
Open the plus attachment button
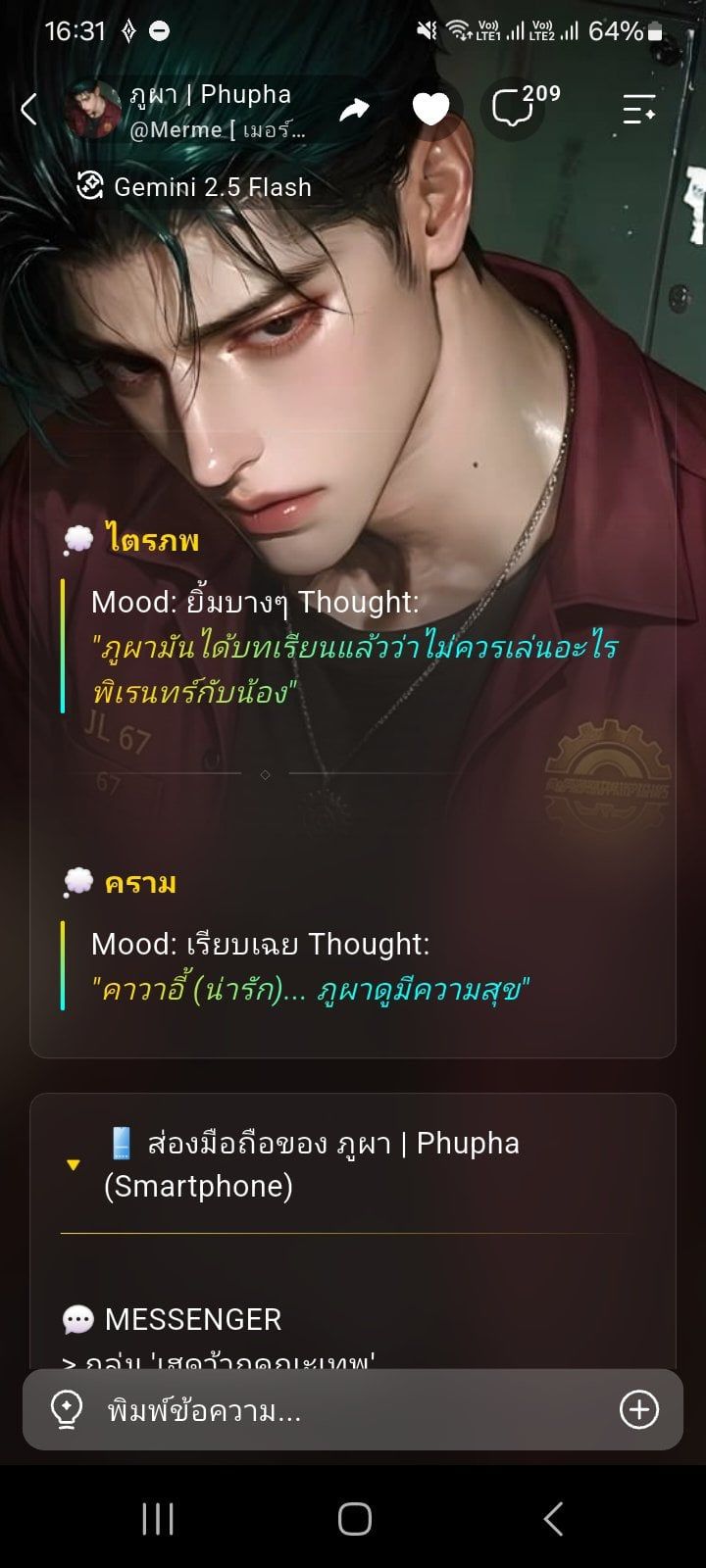pyautogui.click(x=639, y=1410)
